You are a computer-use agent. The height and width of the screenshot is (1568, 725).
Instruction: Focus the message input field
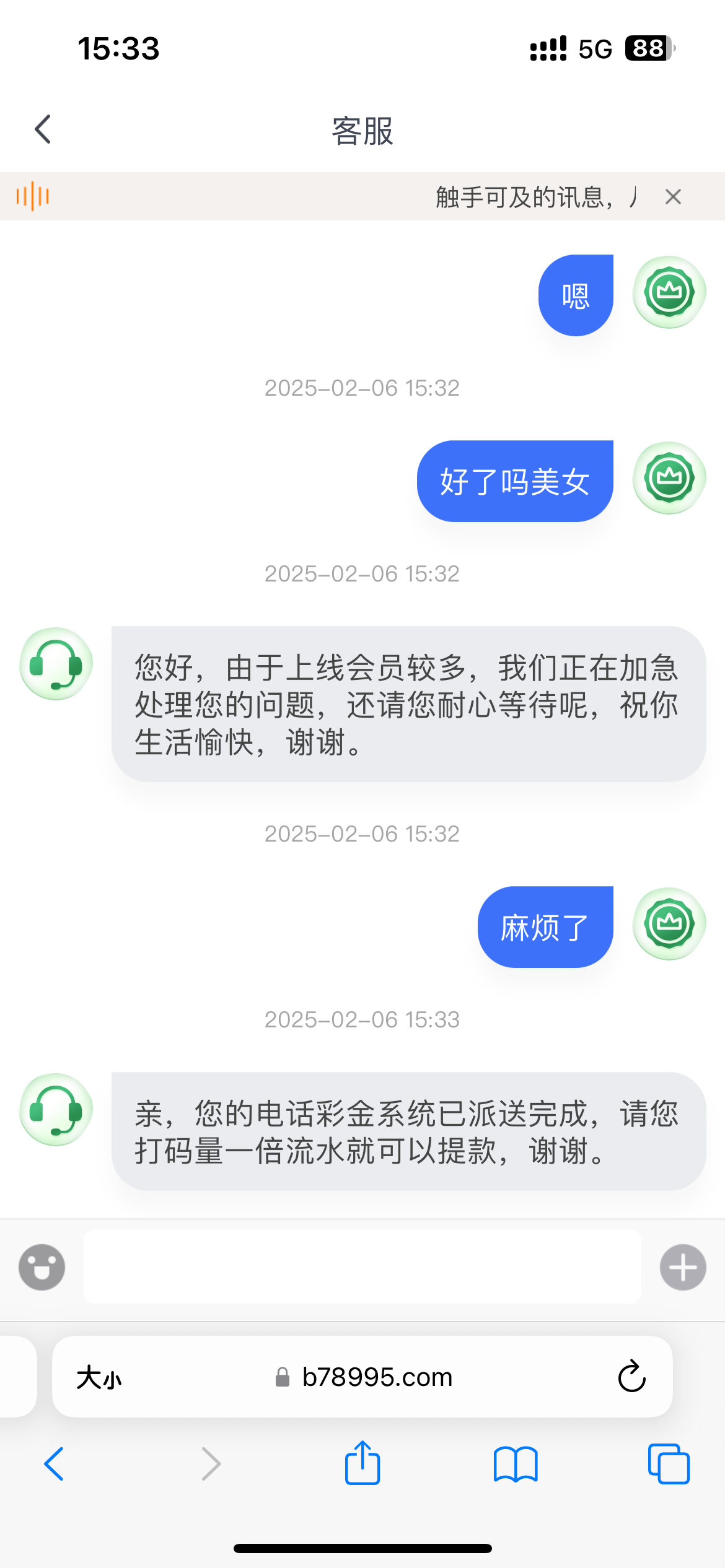362,1267
